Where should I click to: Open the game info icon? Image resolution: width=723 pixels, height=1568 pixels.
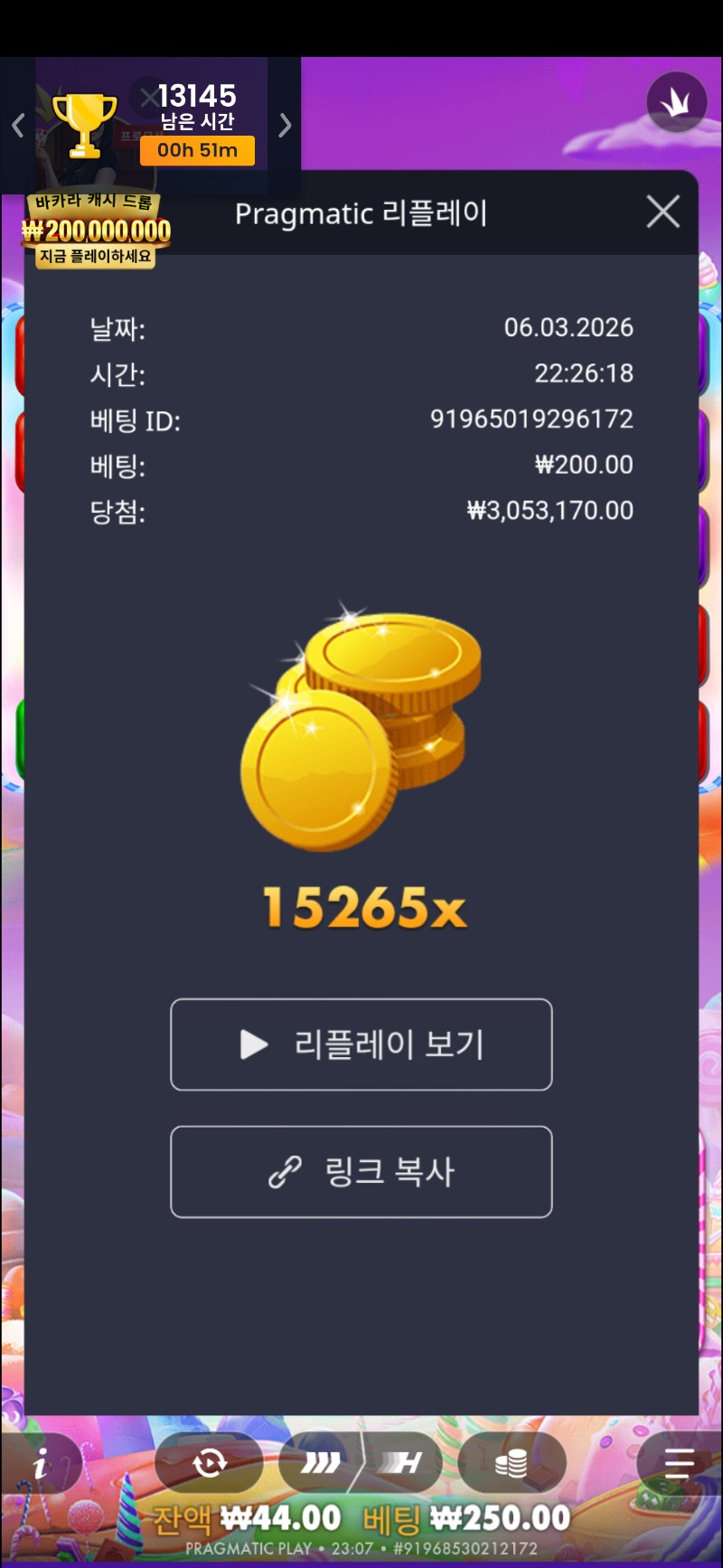pos(41,1463)
